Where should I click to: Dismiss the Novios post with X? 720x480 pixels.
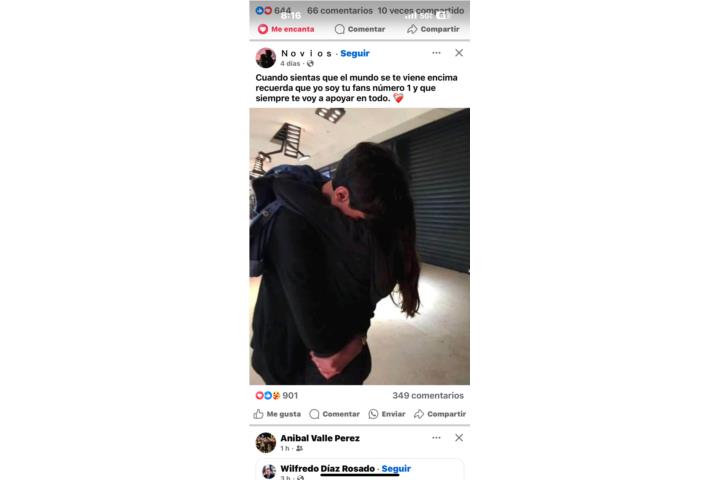(x=459, y=53)
